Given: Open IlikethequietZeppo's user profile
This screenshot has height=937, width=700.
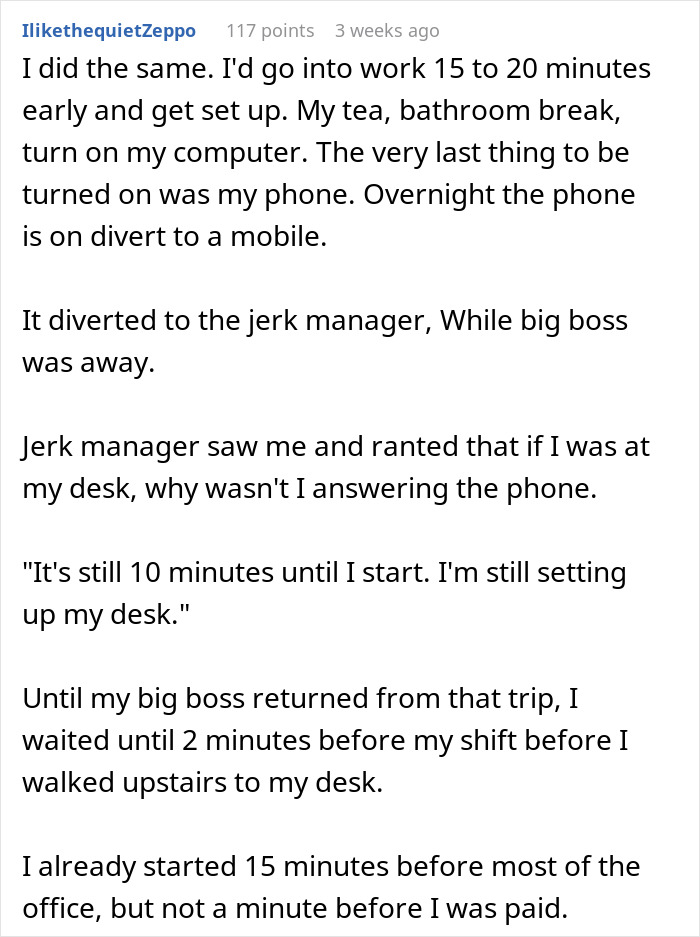Looking at the screenshot, I should click(x=109, y=30).
